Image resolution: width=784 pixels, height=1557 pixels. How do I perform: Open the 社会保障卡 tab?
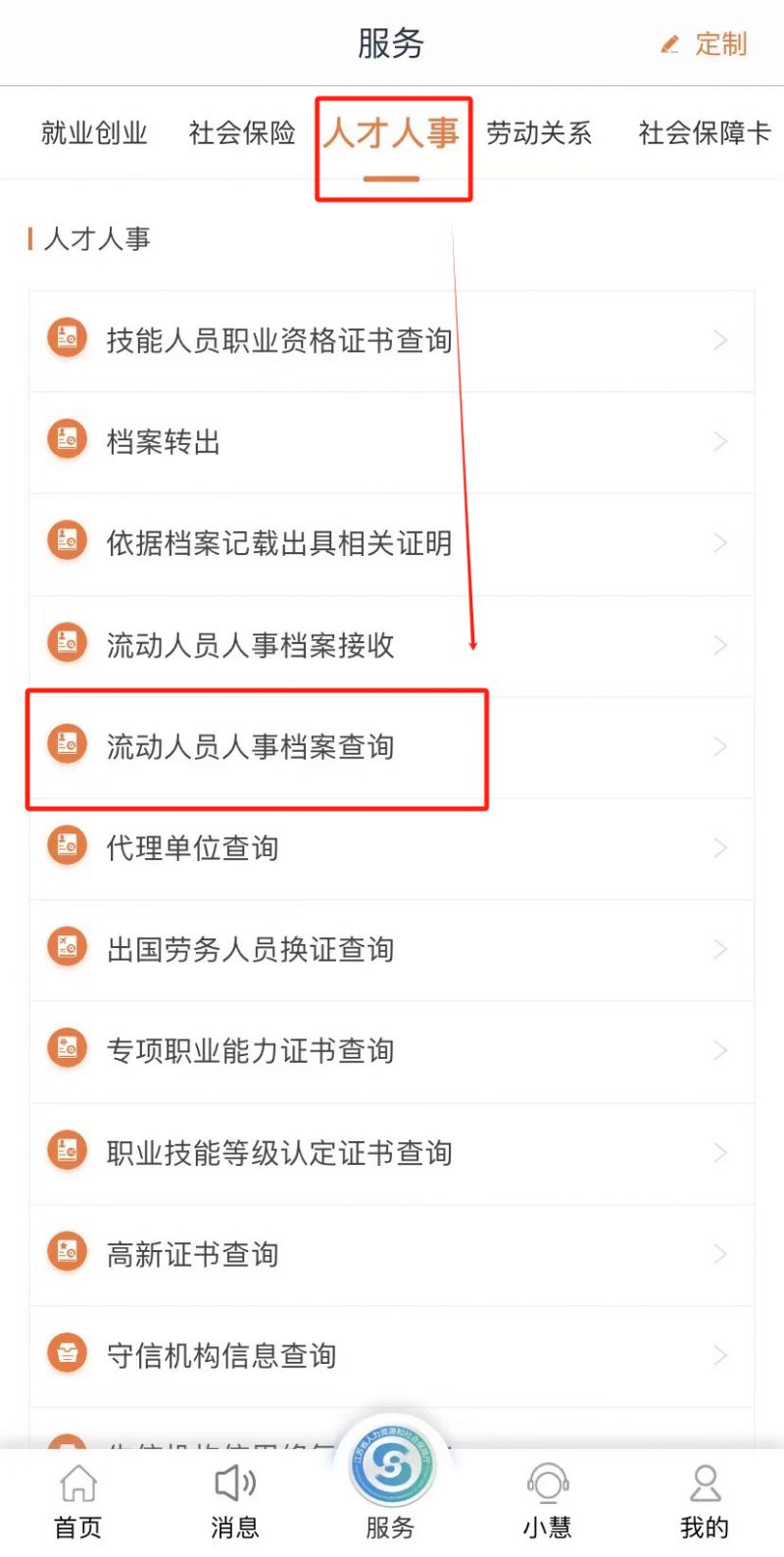click(704, 132)
